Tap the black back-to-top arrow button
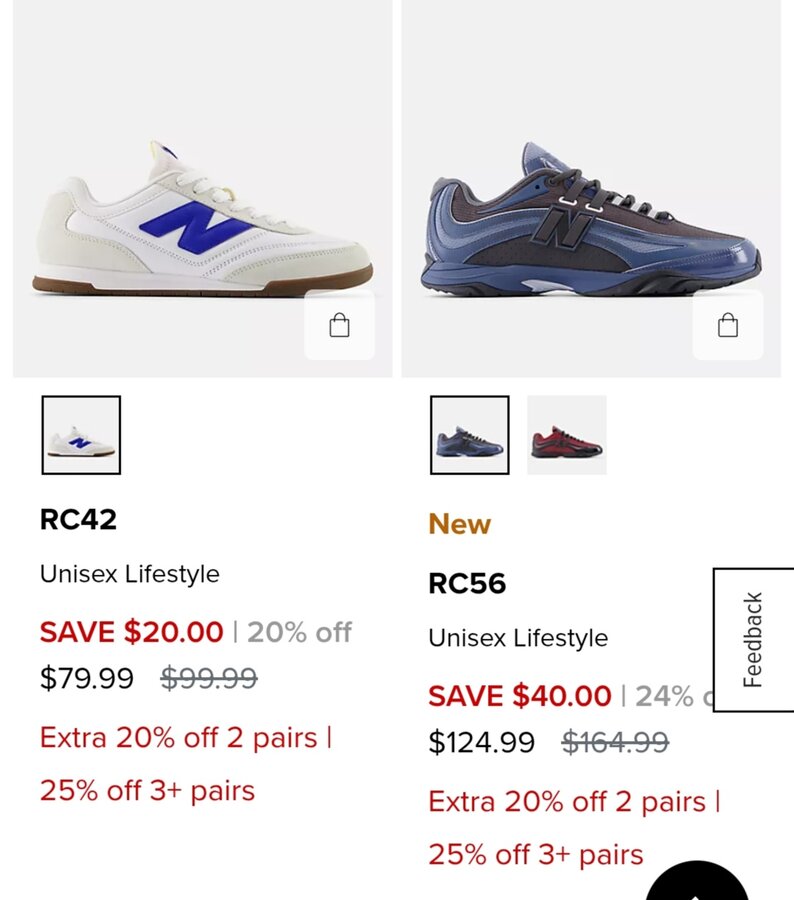794x900 pixels. [697, 885]
